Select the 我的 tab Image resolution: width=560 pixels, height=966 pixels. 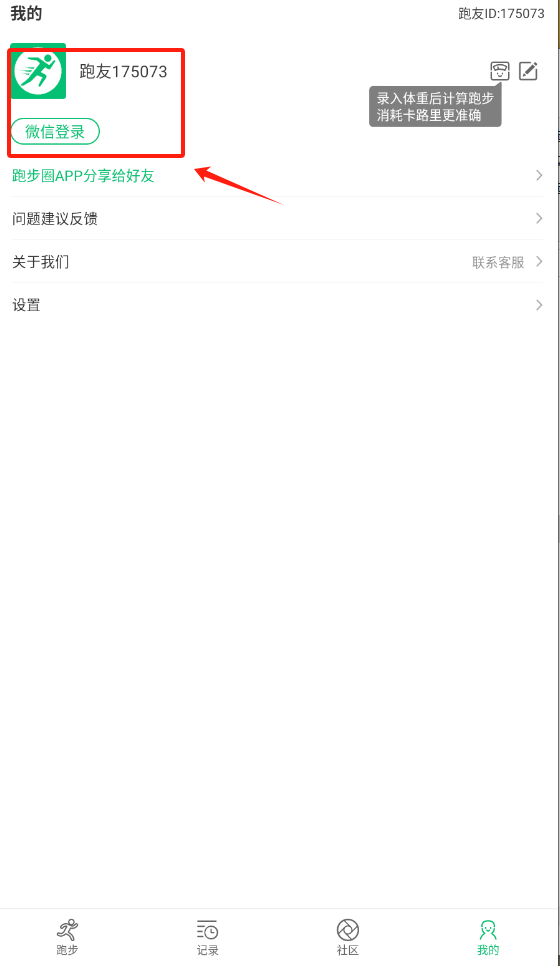(x=488, y=937)
